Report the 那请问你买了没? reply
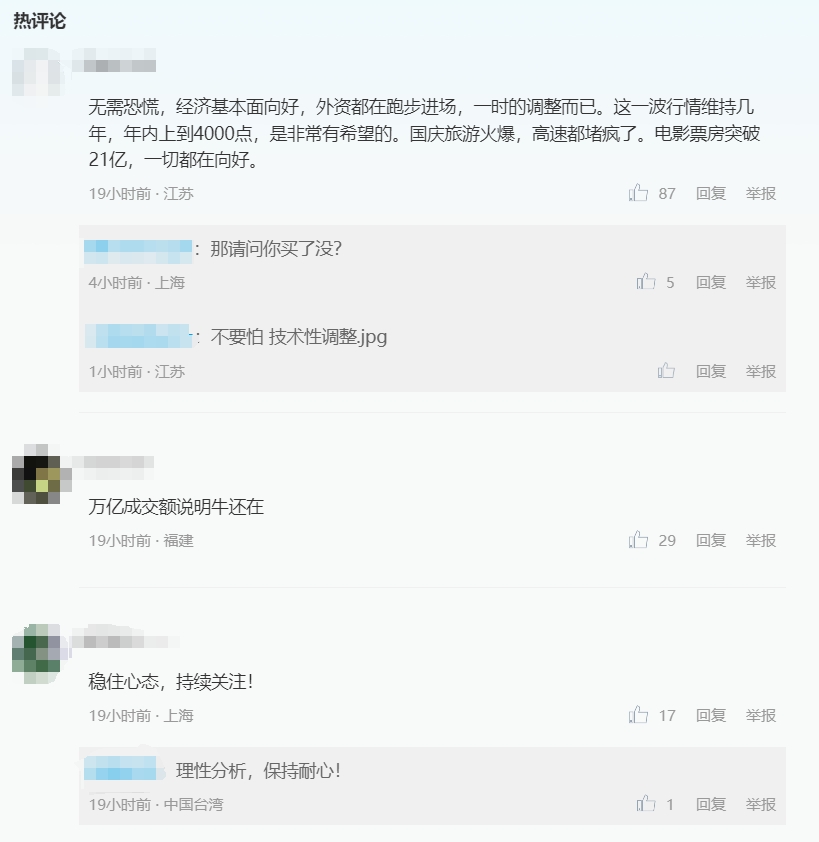Viewport: 819px width, 842px height. (x=760, y=282)
